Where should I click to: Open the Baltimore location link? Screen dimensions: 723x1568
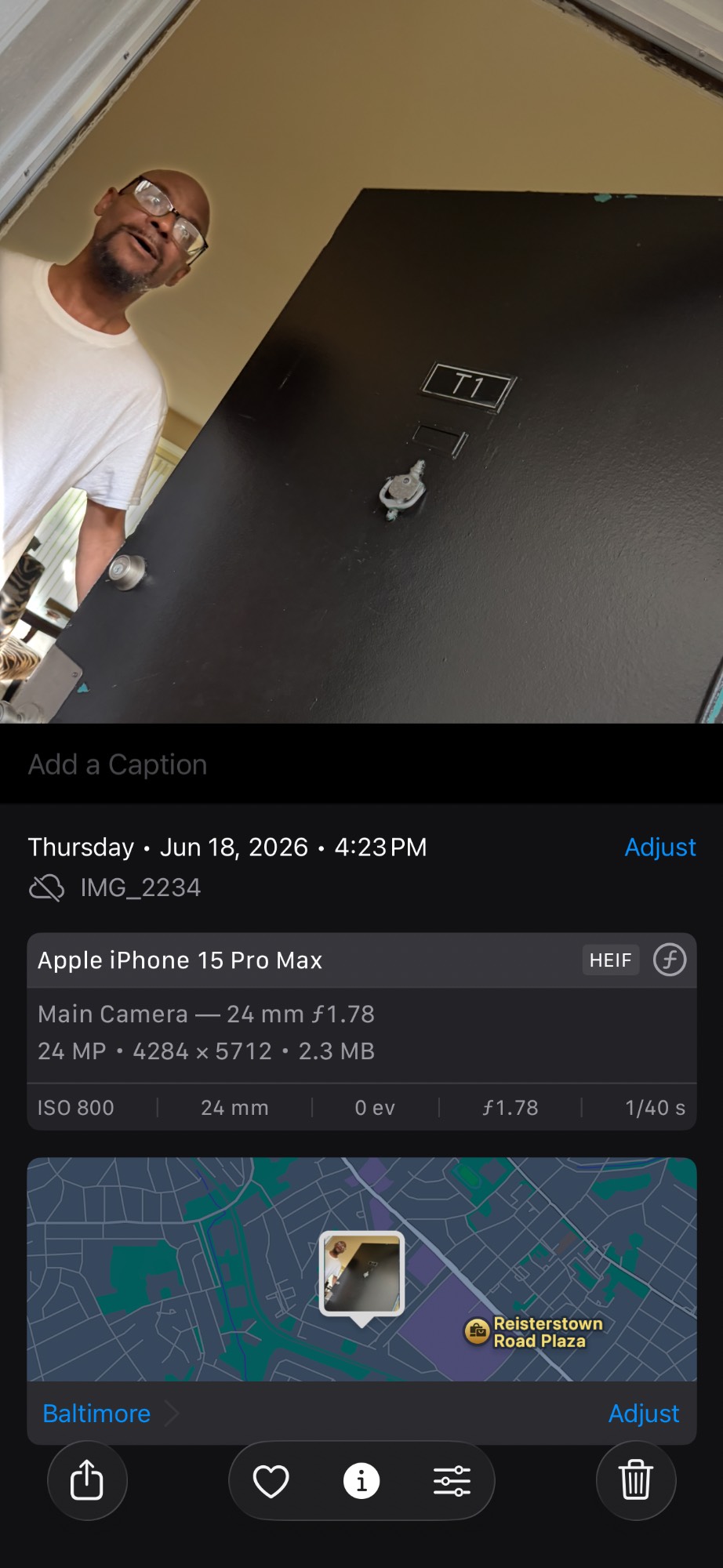(x=96, y=1413)
